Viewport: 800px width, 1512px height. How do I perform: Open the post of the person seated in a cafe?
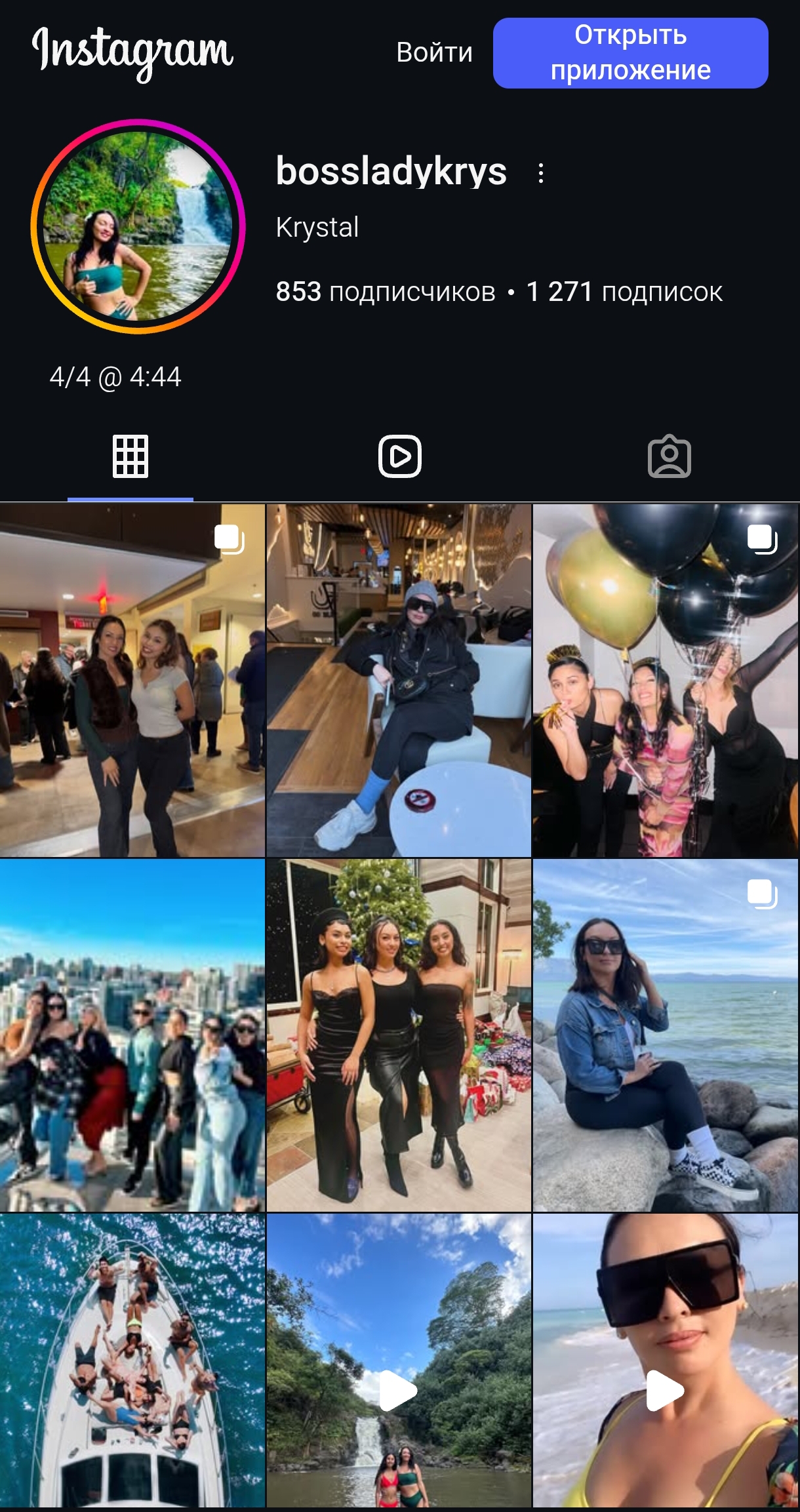[x=399, y=680]
